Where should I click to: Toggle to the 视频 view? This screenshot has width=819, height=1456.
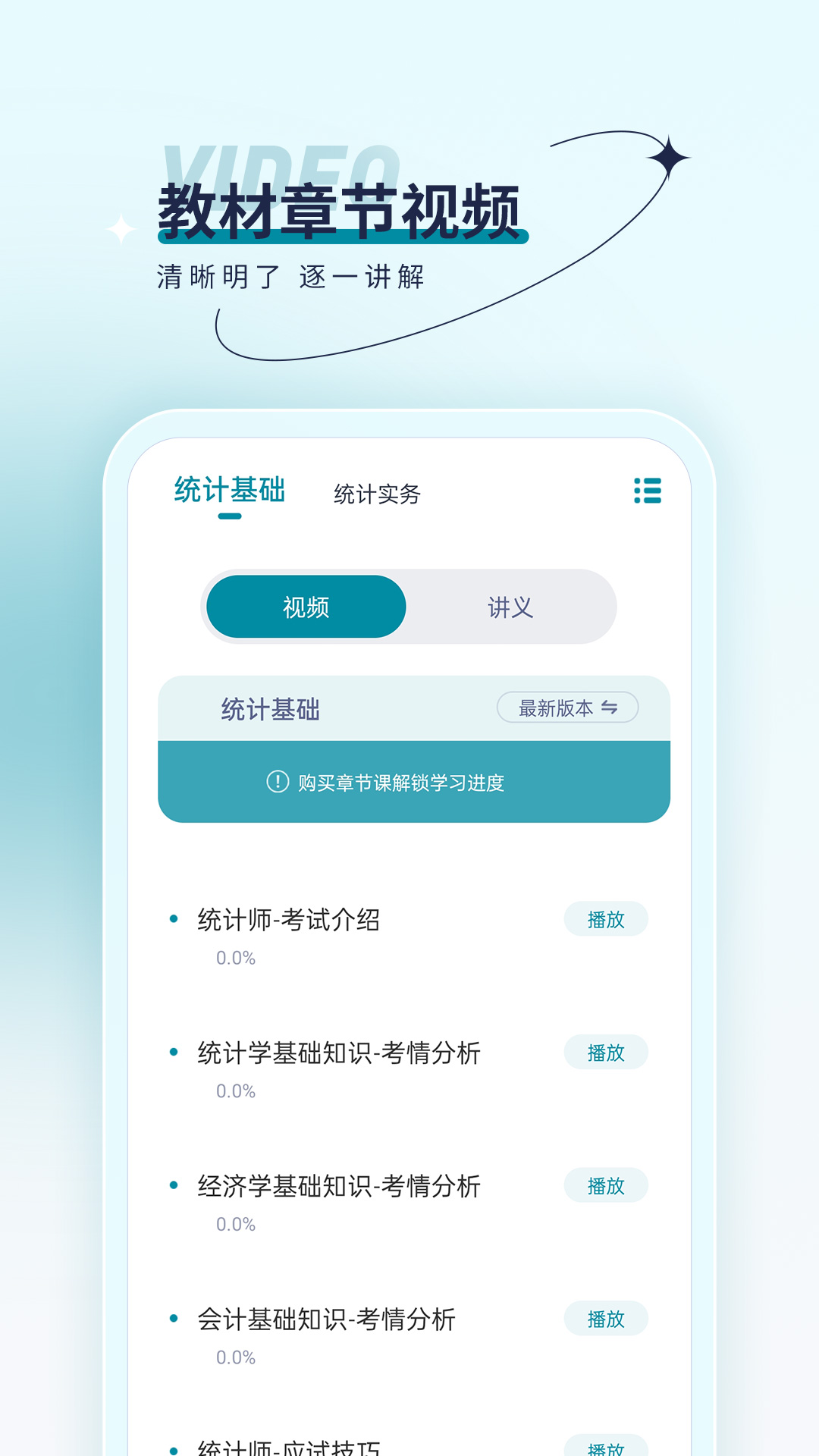(x=304, y=607)
